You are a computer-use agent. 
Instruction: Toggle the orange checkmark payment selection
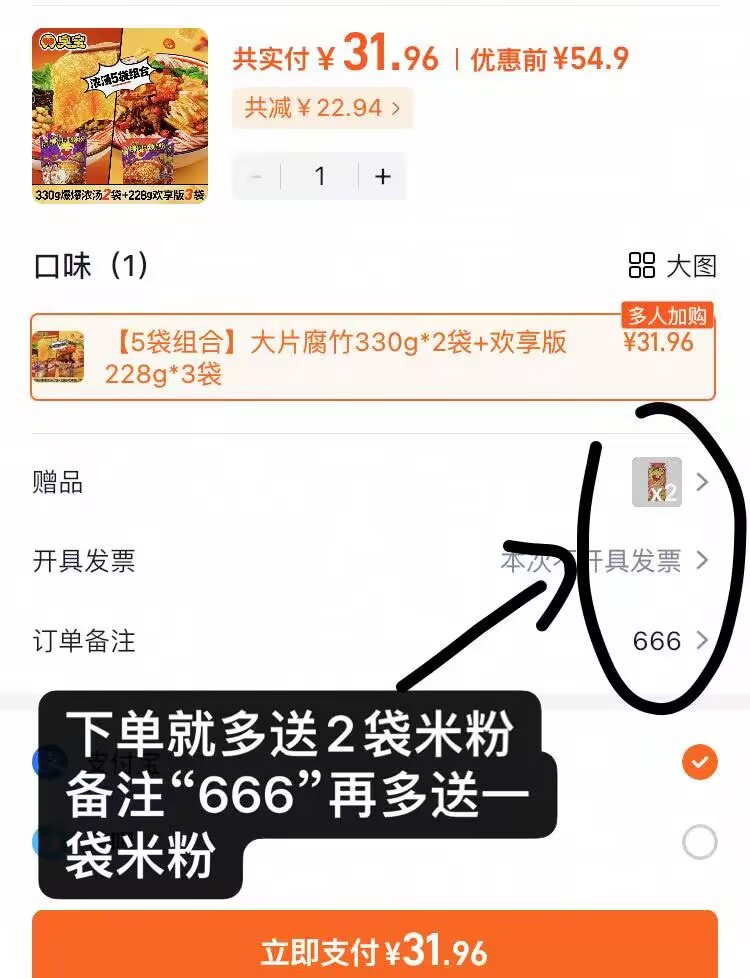tap(700, 762)
